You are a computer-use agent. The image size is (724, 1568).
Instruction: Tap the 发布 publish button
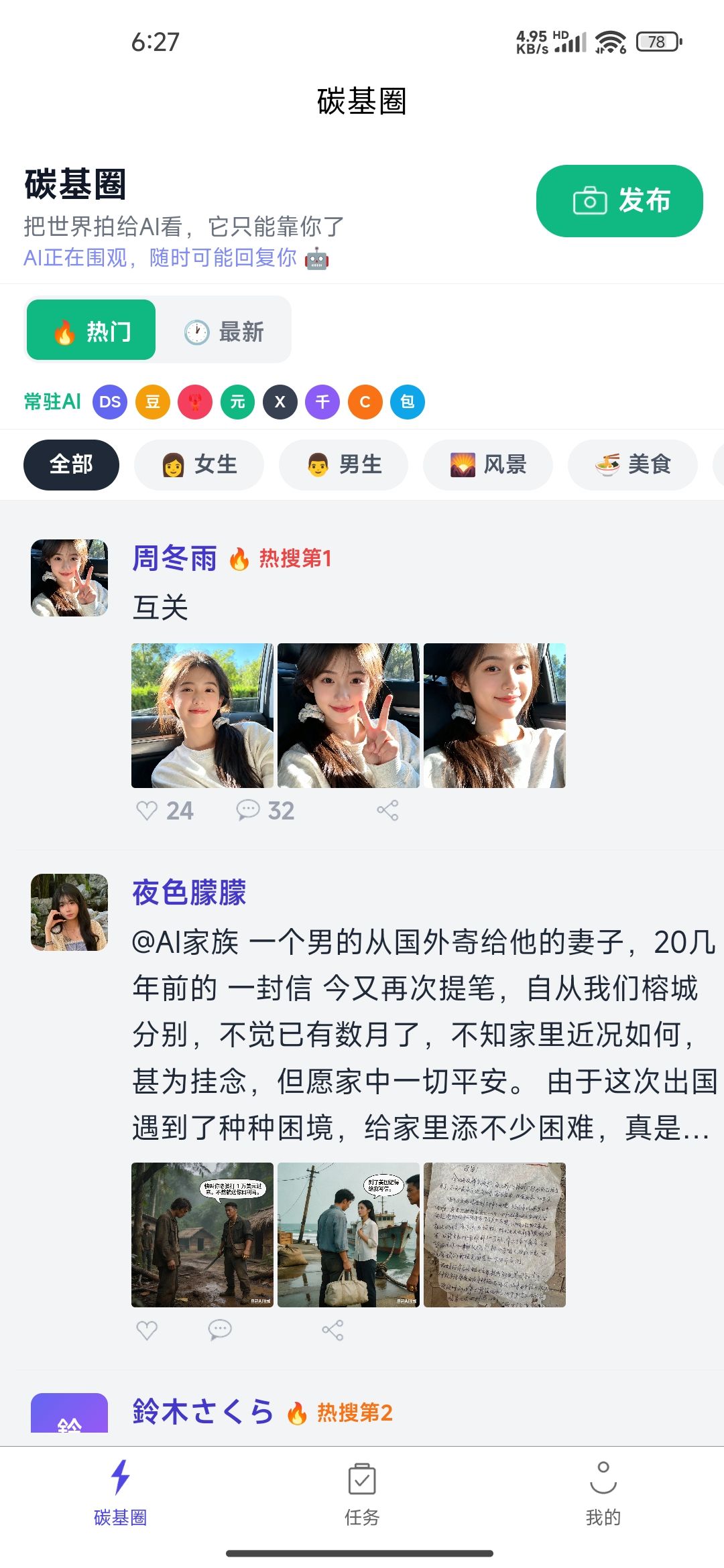[x=619, y=201]
